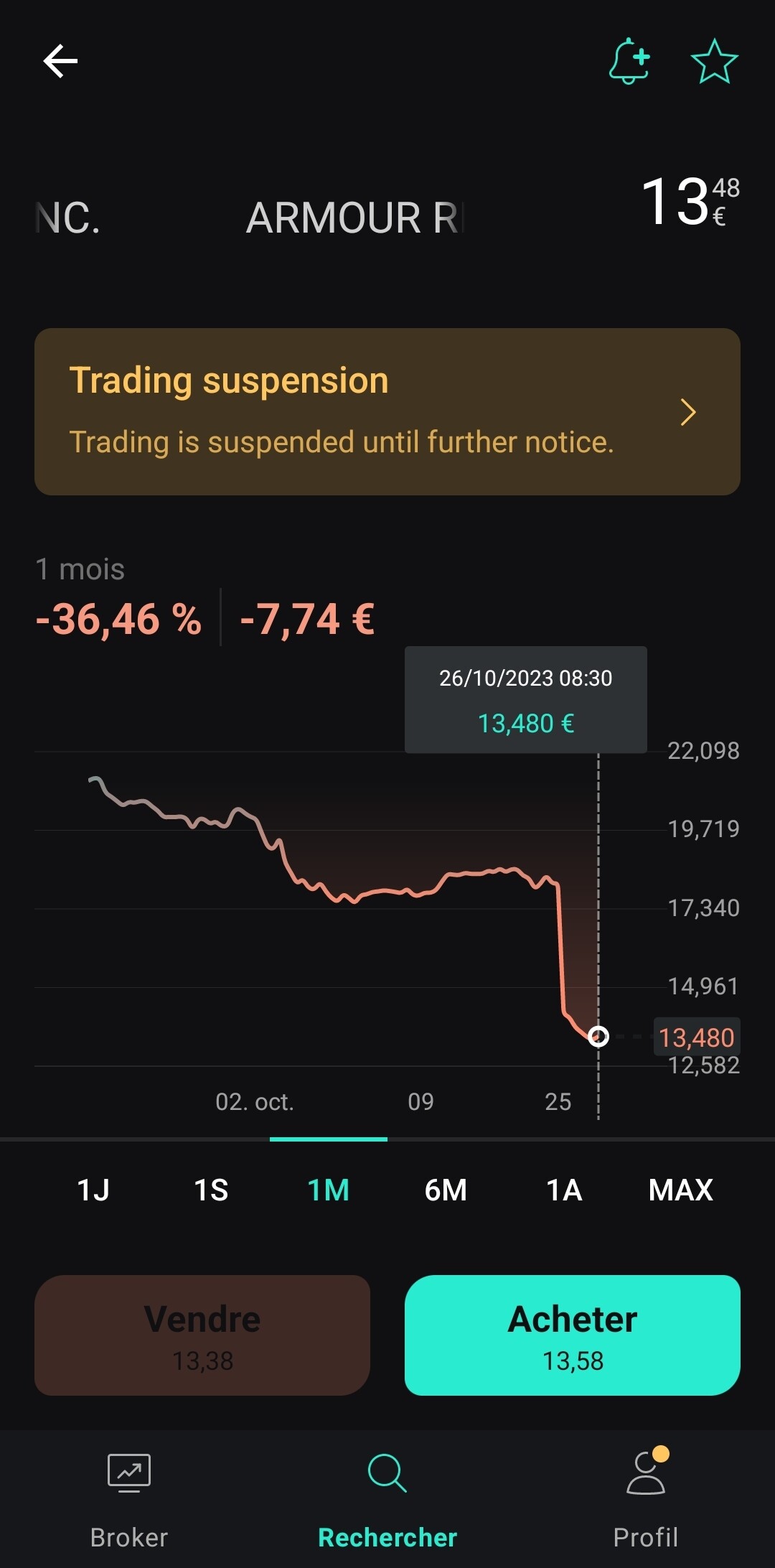Open the Rechercher tab
The width and height of the screenshot is (775, 1568).
click(387, 1499)
